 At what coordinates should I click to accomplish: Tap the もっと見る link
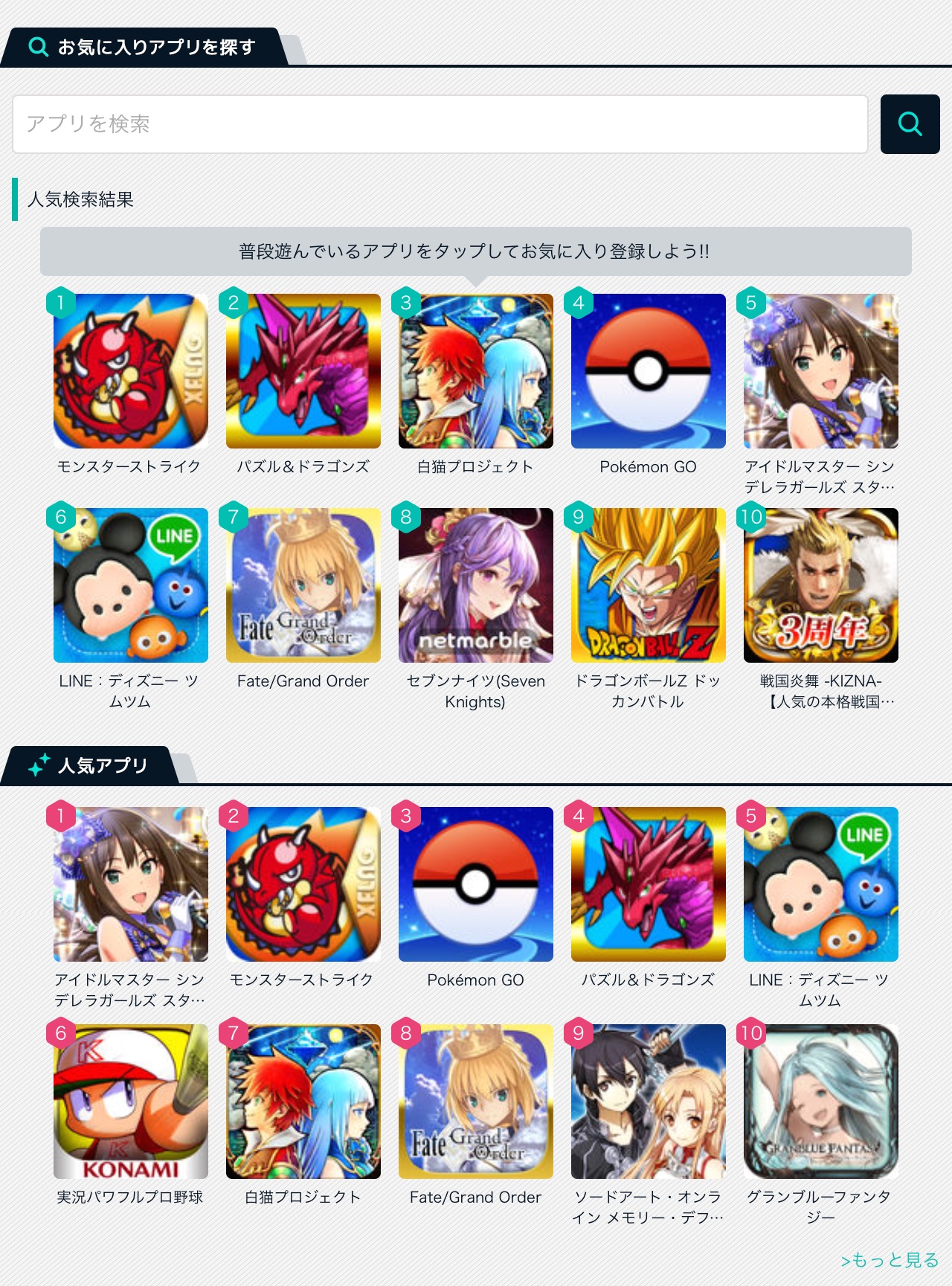point(890,1260)
